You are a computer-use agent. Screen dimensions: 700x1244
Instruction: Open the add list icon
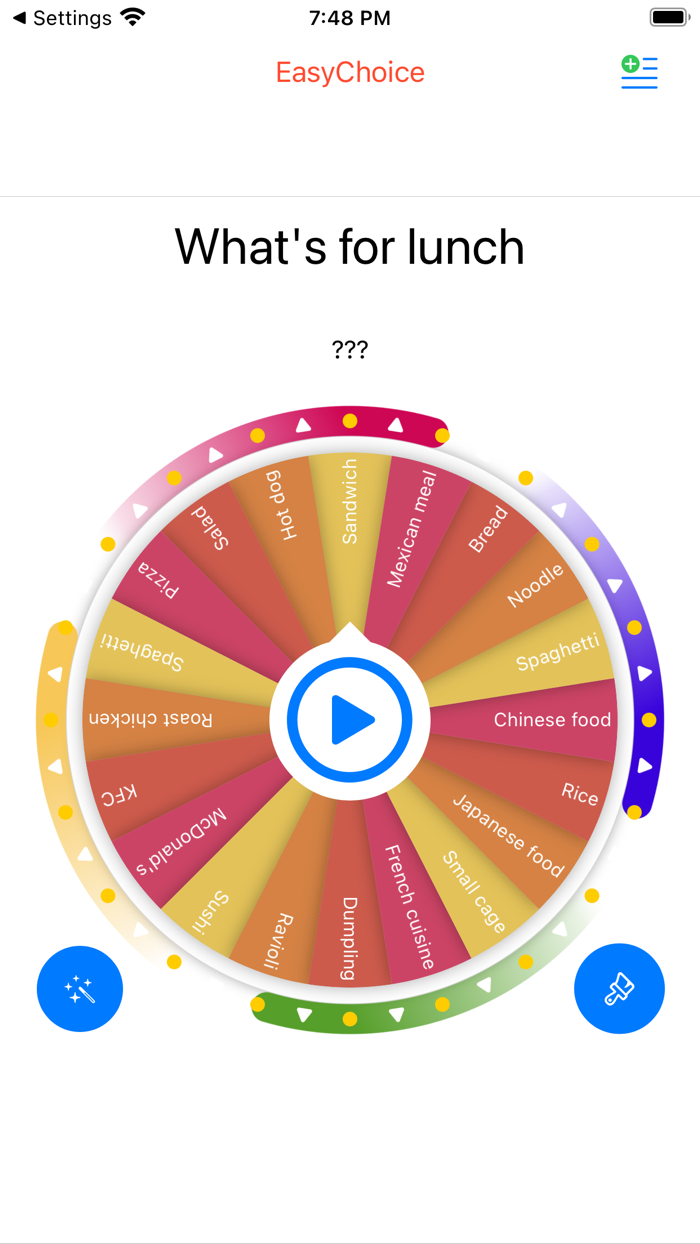point(639,72)
